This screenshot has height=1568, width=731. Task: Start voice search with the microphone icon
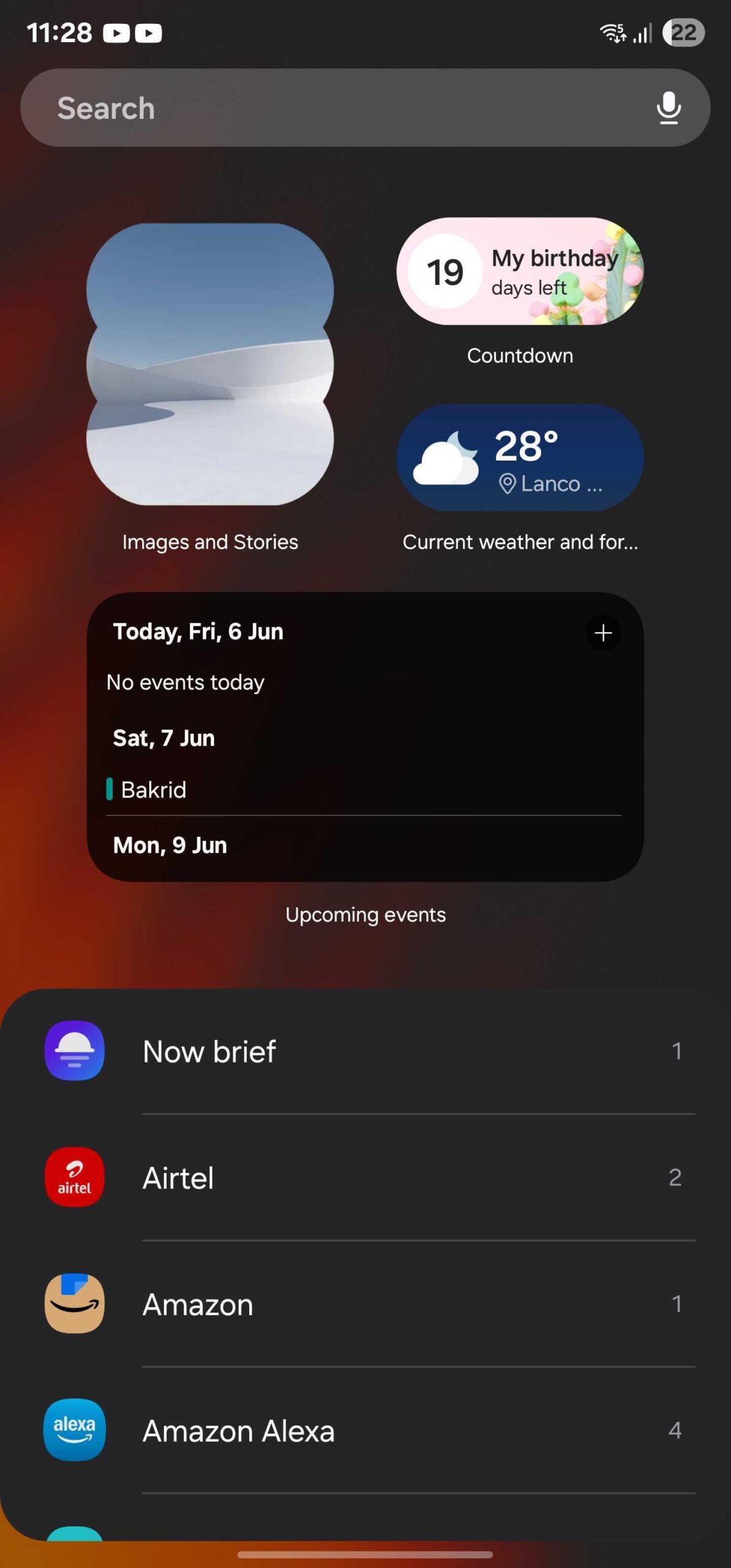point(669,108)
